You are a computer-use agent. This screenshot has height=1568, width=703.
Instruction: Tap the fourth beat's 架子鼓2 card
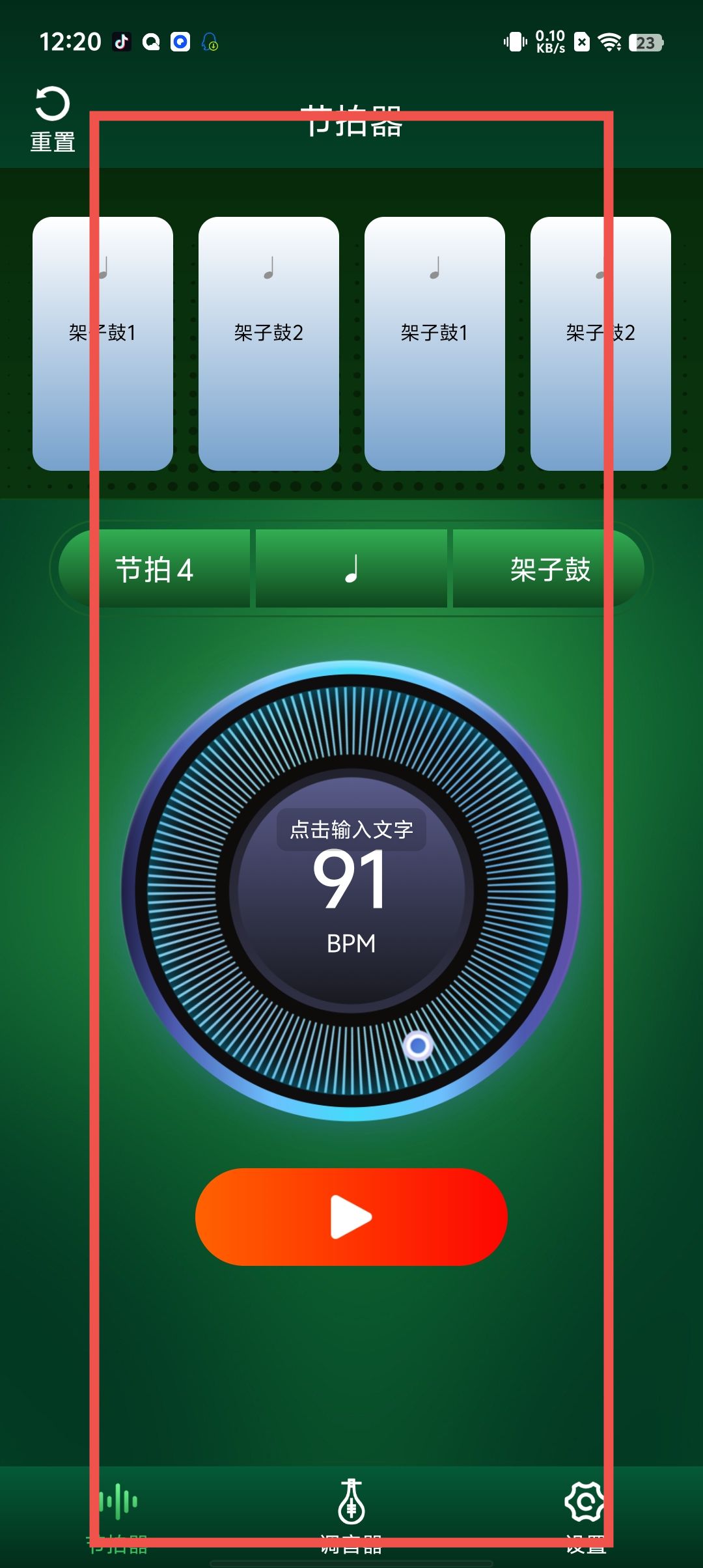point(600,344)
